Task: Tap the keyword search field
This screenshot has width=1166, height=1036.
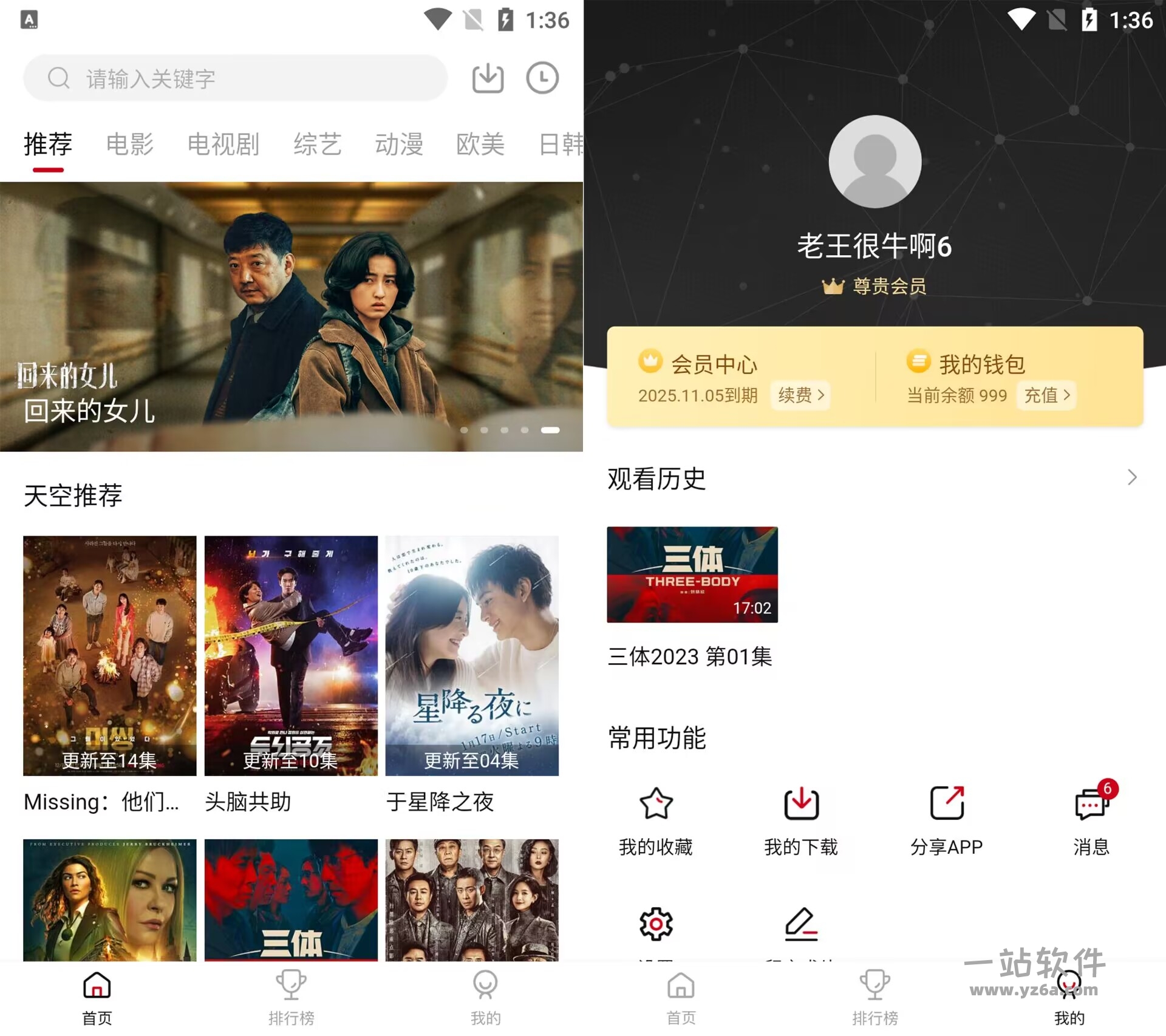Action: [x=243, y=78]
